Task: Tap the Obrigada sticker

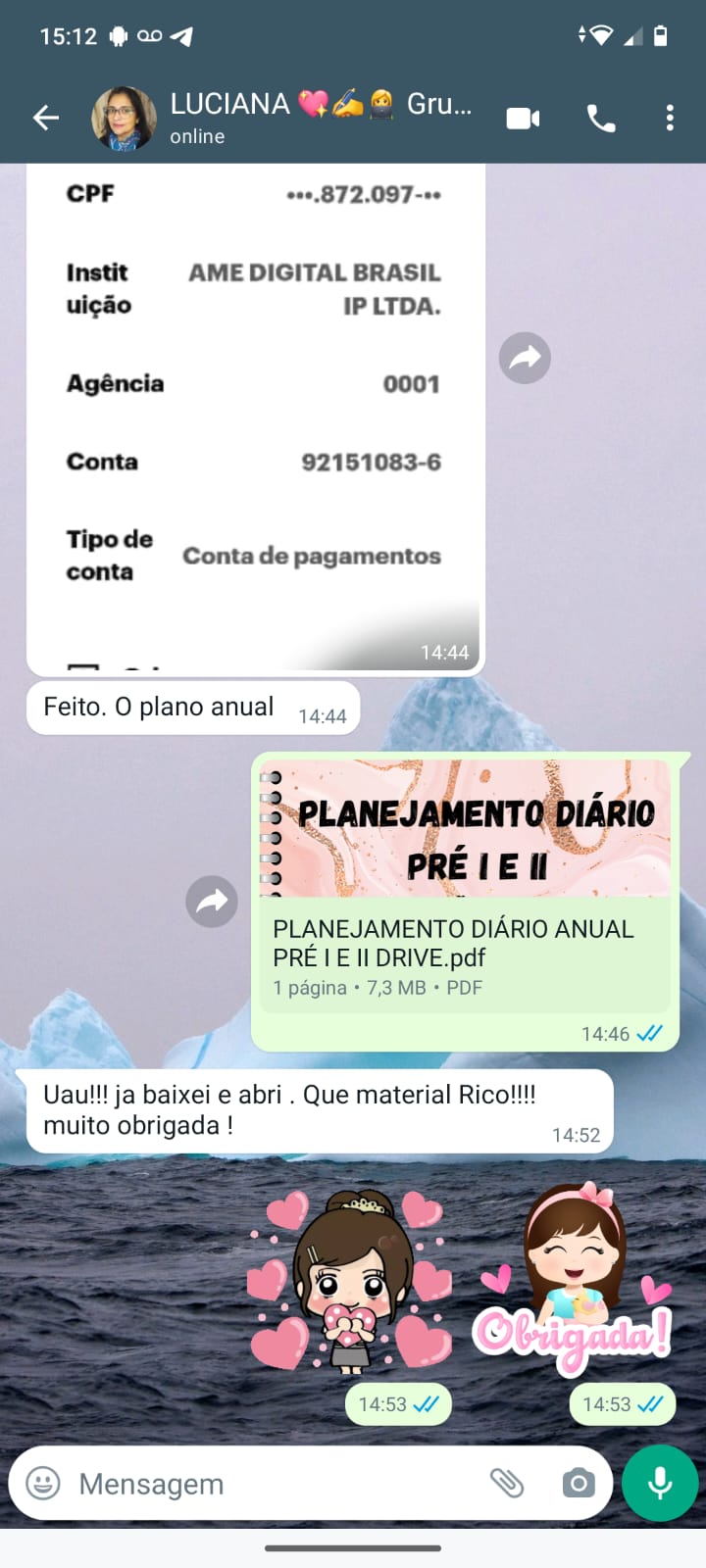Action: tap(574, 1279)
